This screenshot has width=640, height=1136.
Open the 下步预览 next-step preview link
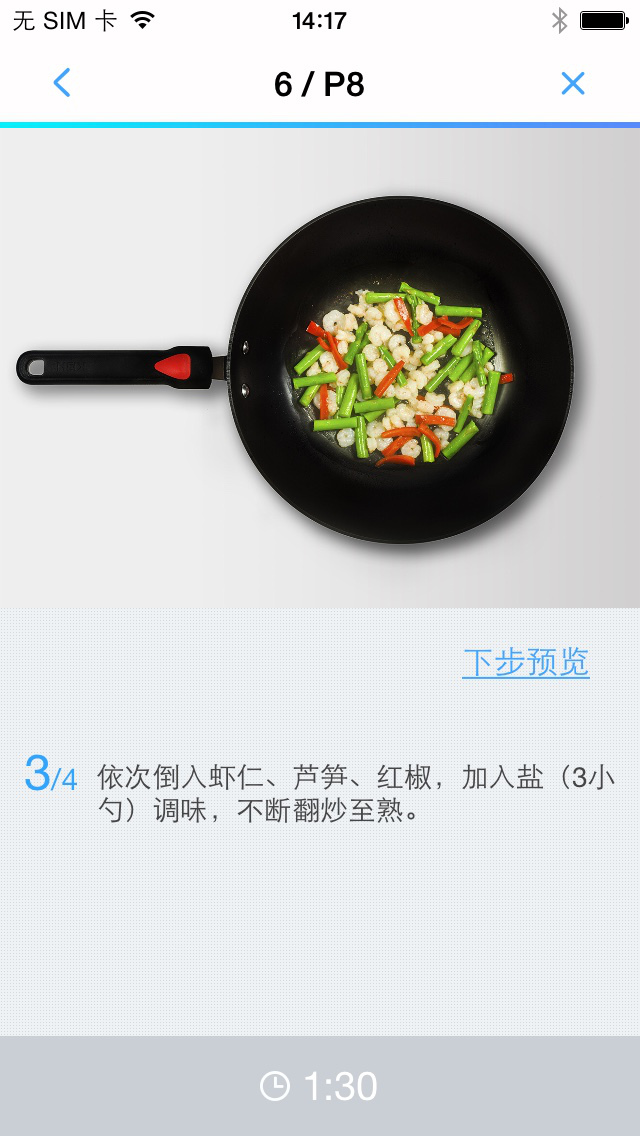coord(525,662)
